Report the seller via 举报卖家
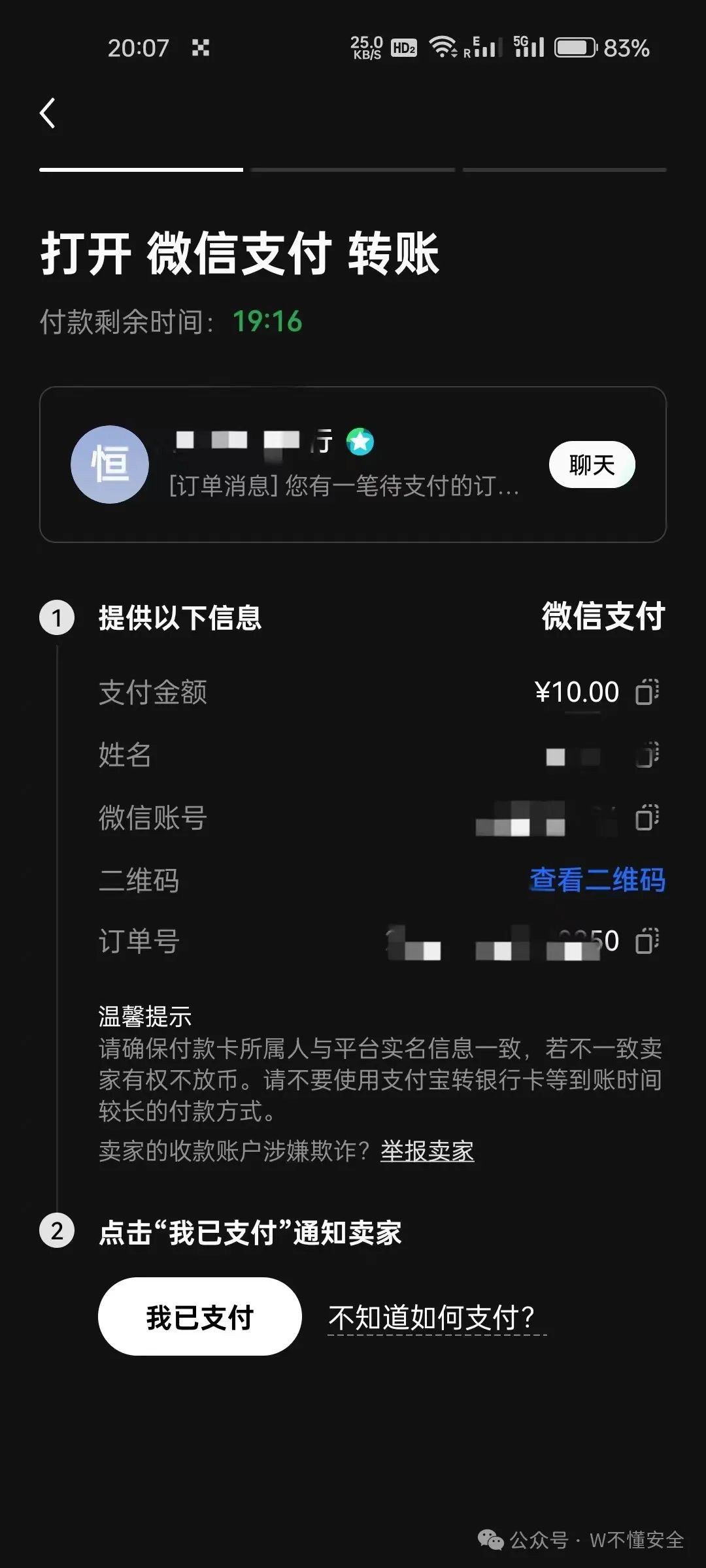Viewport: 706px width, 1568px height. pos(427,1151)
